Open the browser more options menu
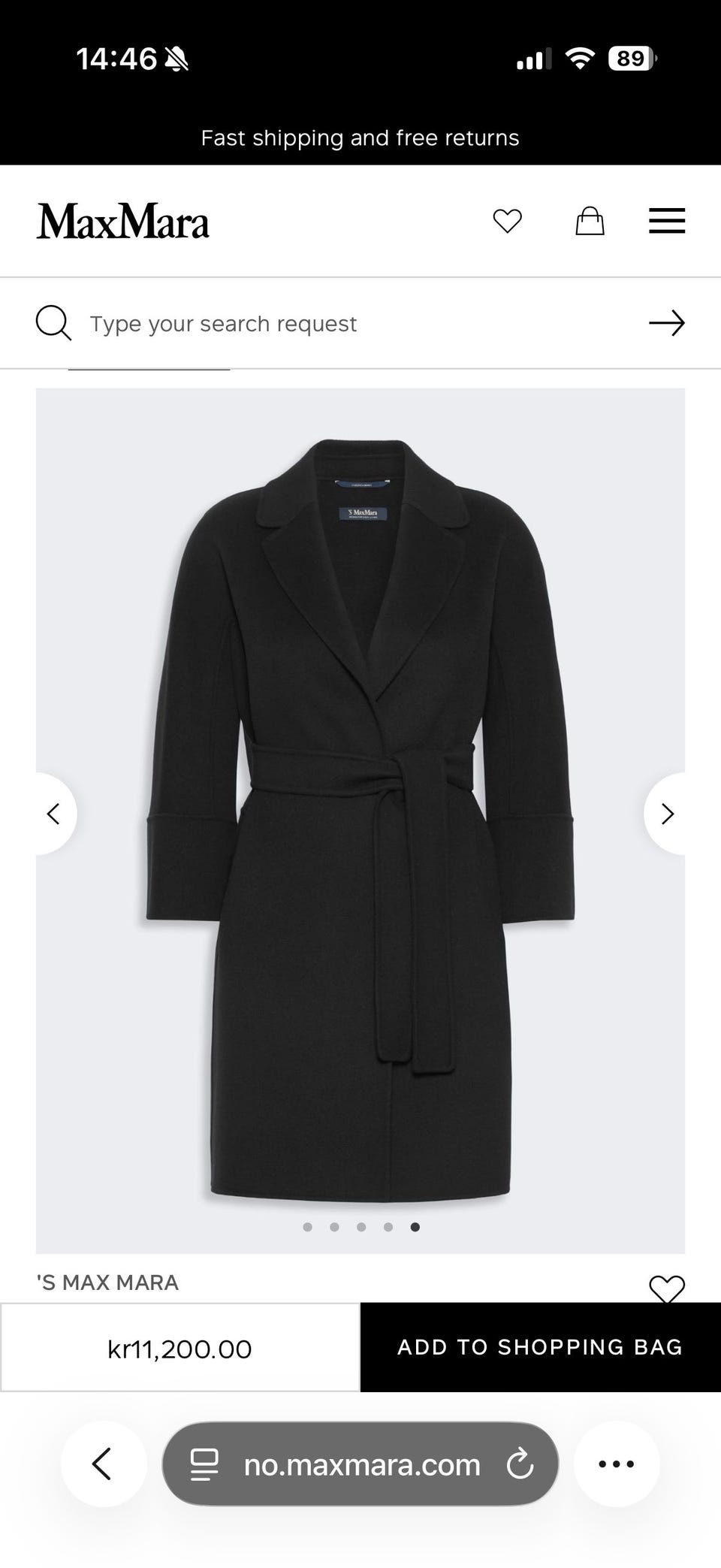This screenshot has height=1568, width=721. click(x=617, y=1464)
